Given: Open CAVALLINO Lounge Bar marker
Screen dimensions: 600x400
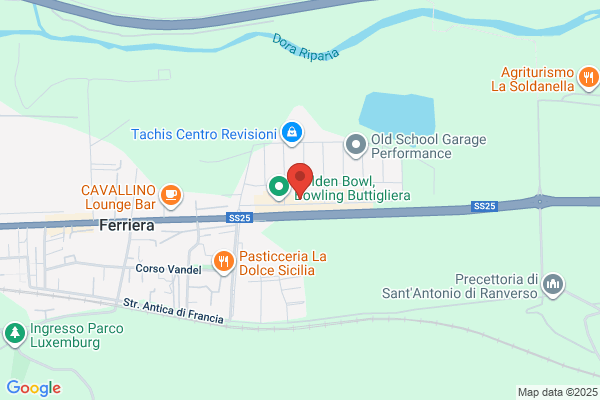Looking at the screenshot, I should (x=171, y=196).
